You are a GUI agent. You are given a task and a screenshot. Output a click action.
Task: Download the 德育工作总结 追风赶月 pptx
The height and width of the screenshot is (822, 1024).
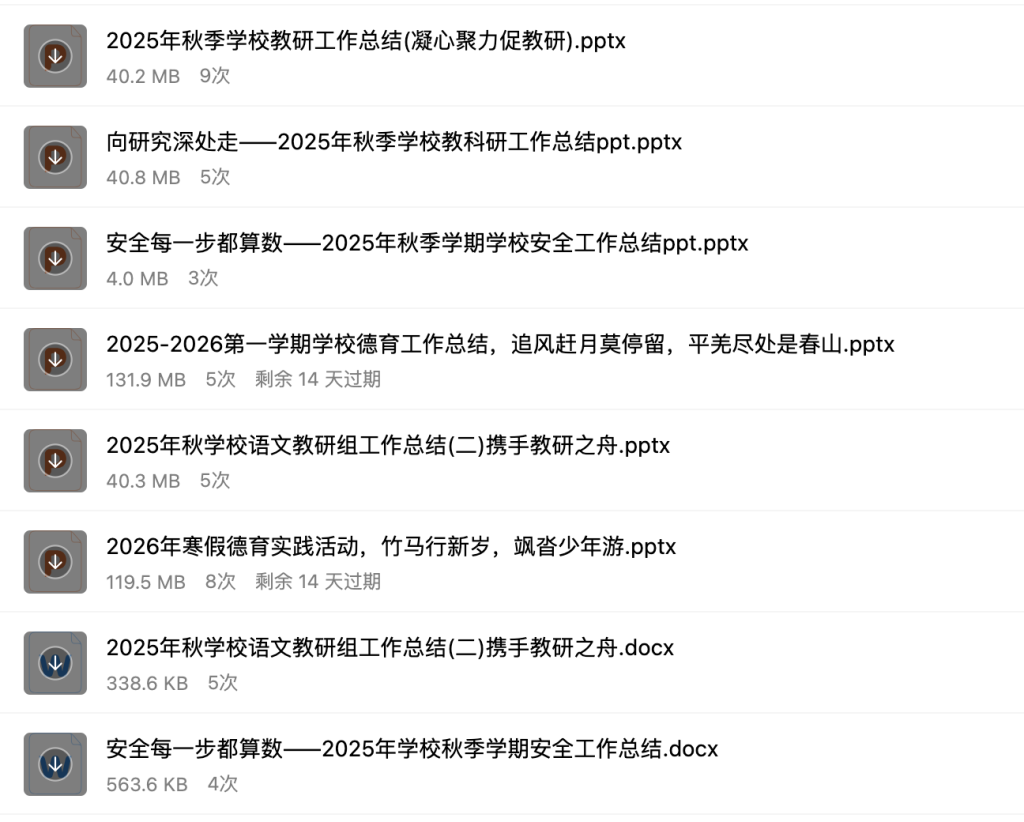pyautogui.click(x=55, y=359)
